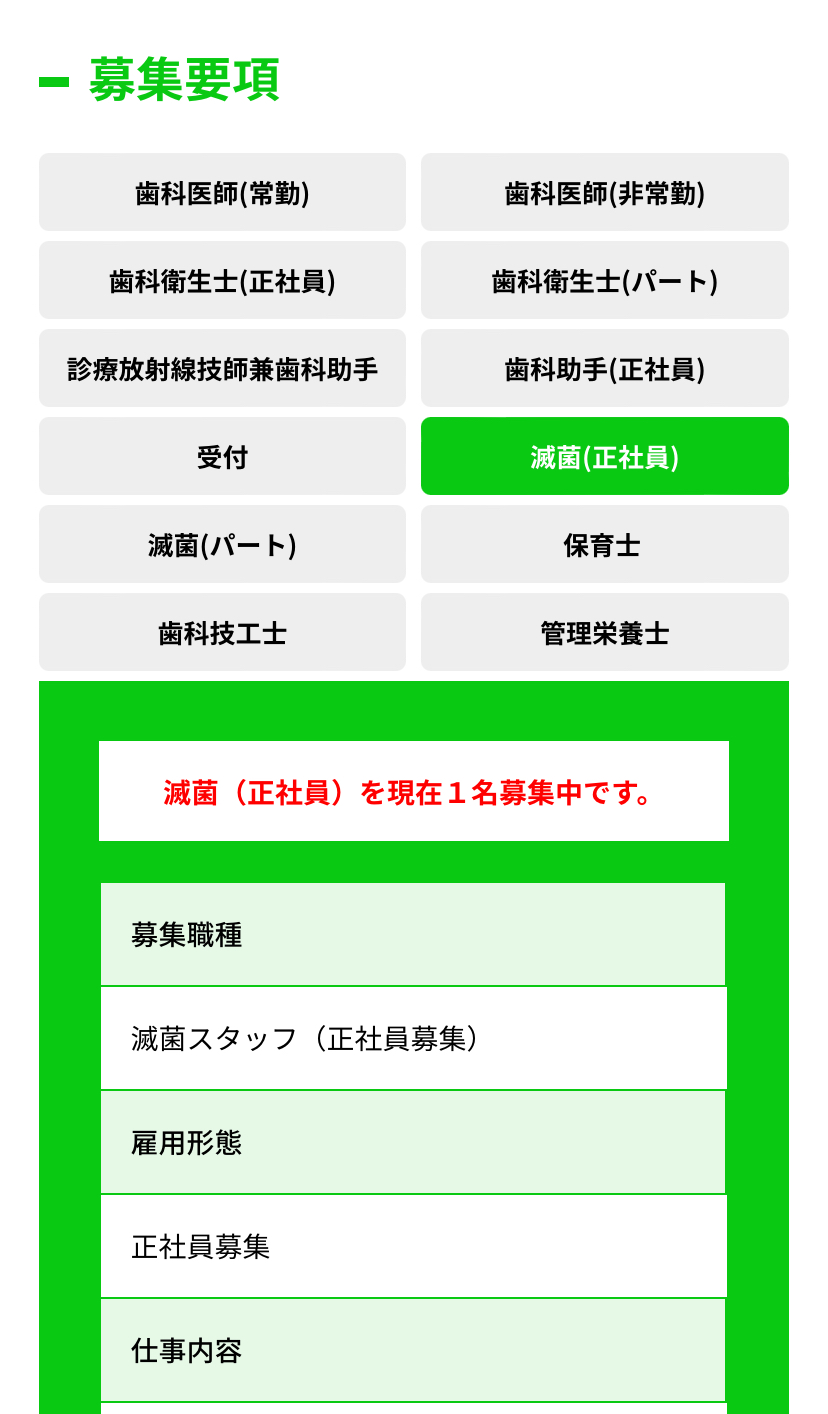Tap the highlighted 滅菌(正社員) tab

coord(605,456)
